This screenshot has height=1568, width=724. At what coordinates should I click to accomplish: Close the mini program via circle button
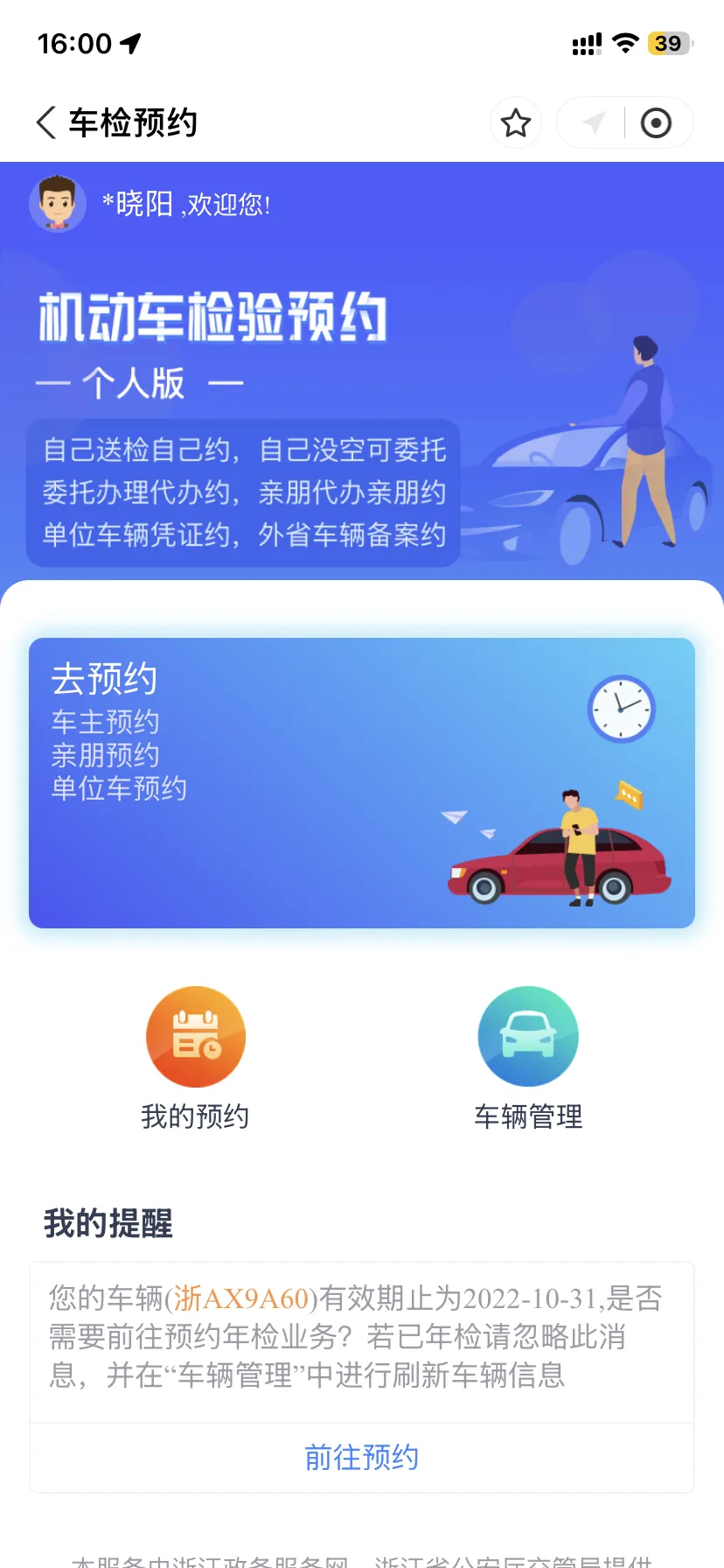(x=656, y=123)
